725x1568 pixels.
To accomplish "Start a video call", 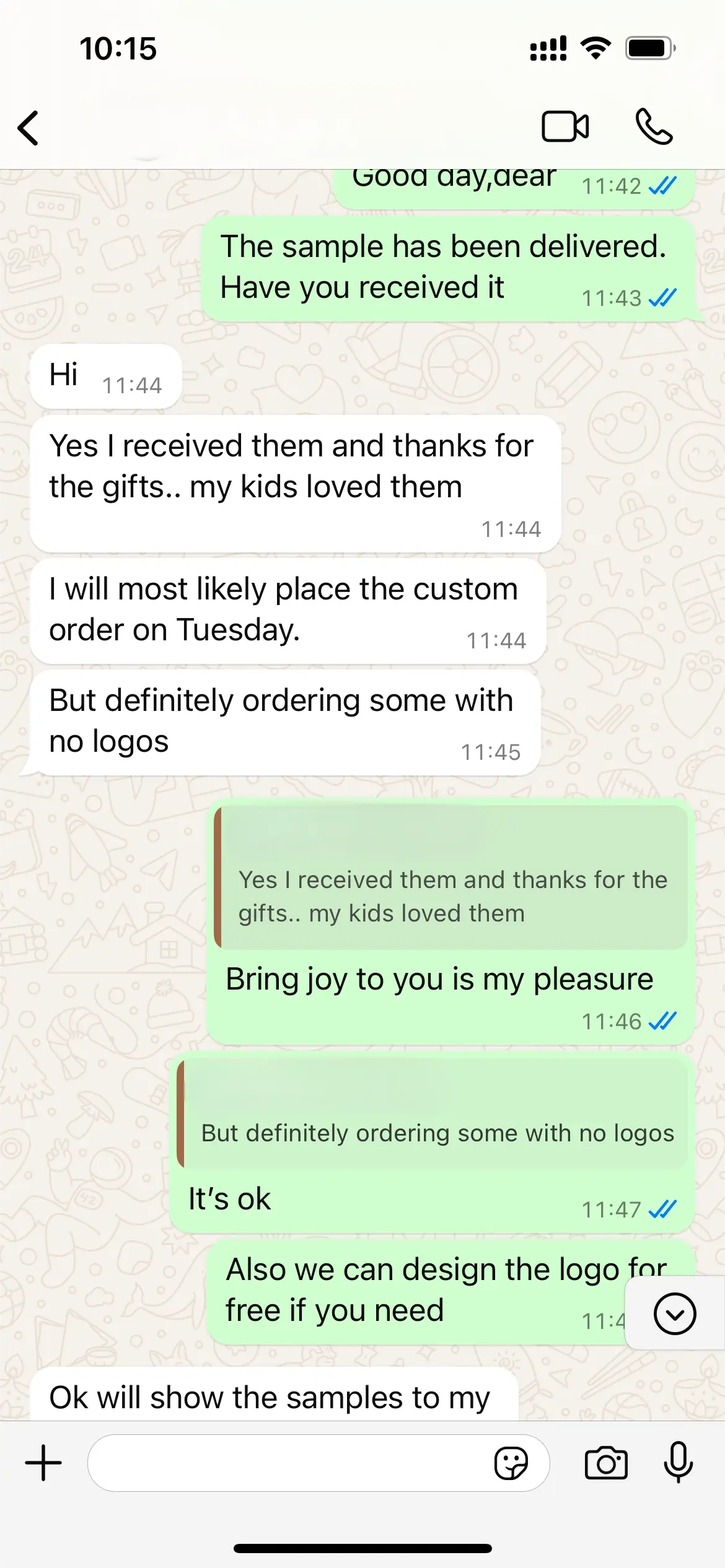I will pos(565,127).
